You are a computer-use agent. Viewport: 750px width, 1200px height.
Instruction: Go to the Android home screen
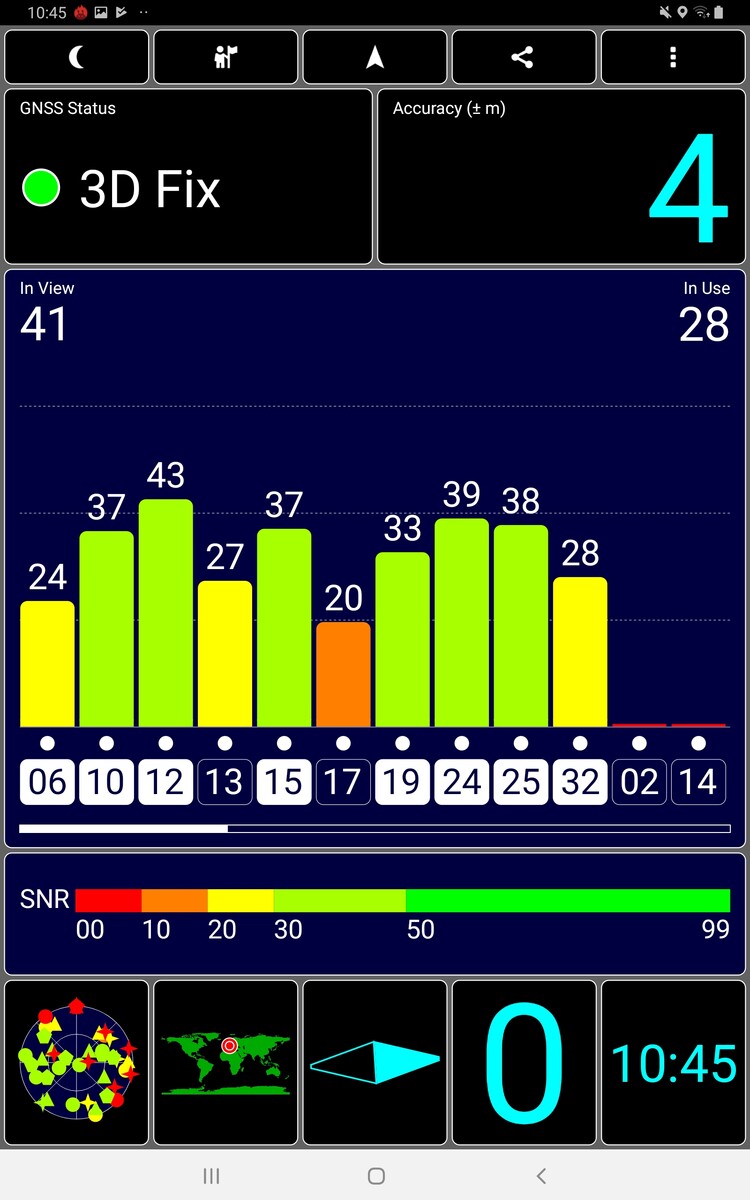376,1176
